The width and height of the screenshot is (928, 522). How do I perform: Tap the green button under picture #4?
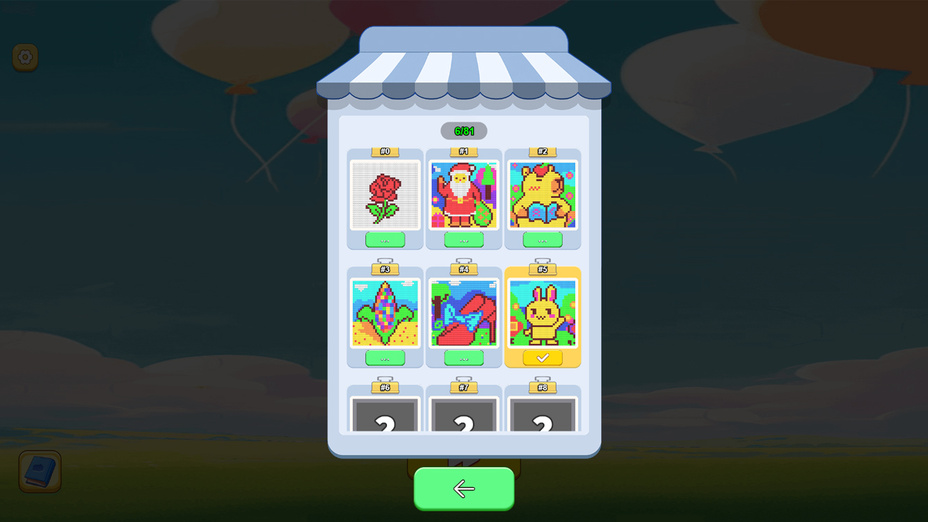[464, 358]
